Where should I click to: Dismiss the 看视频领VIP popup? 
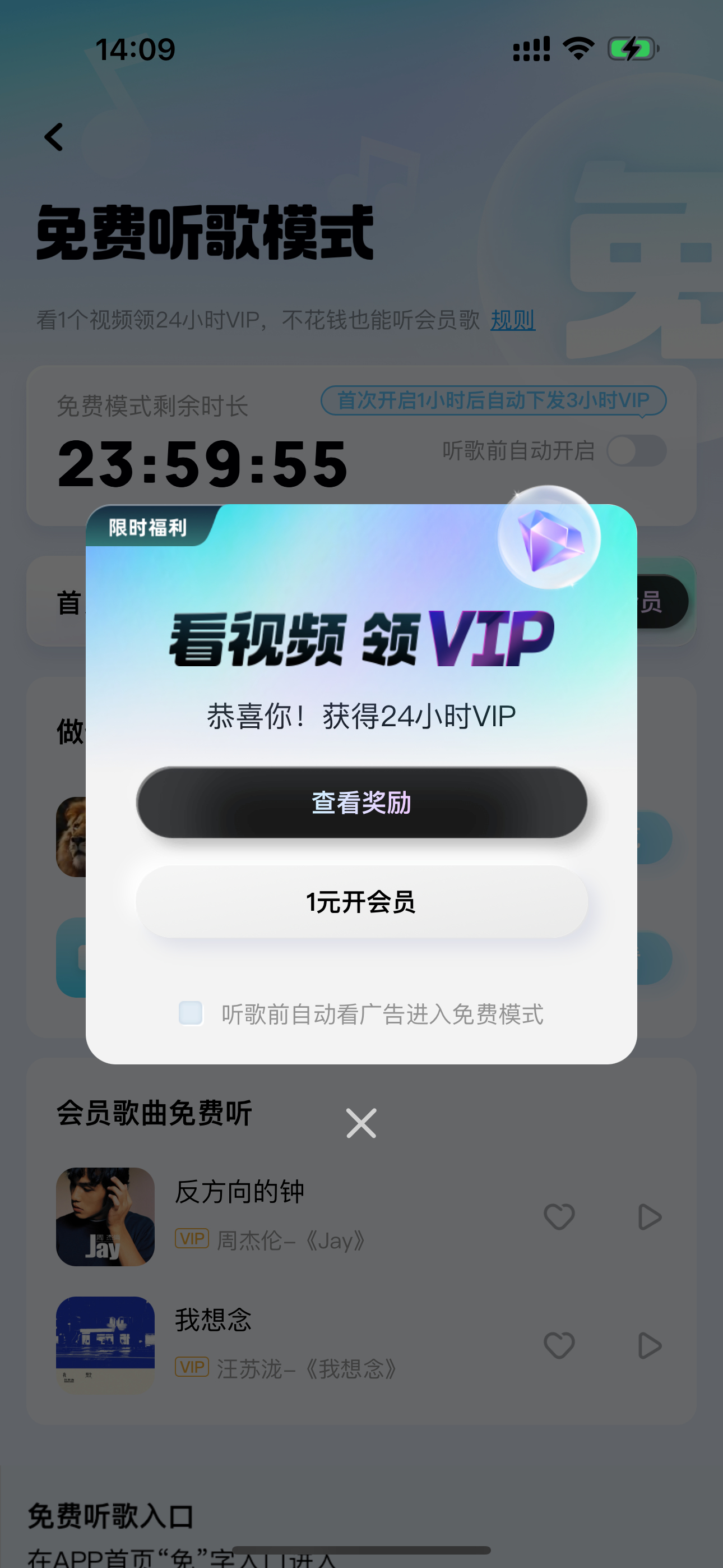point(361,1123)
